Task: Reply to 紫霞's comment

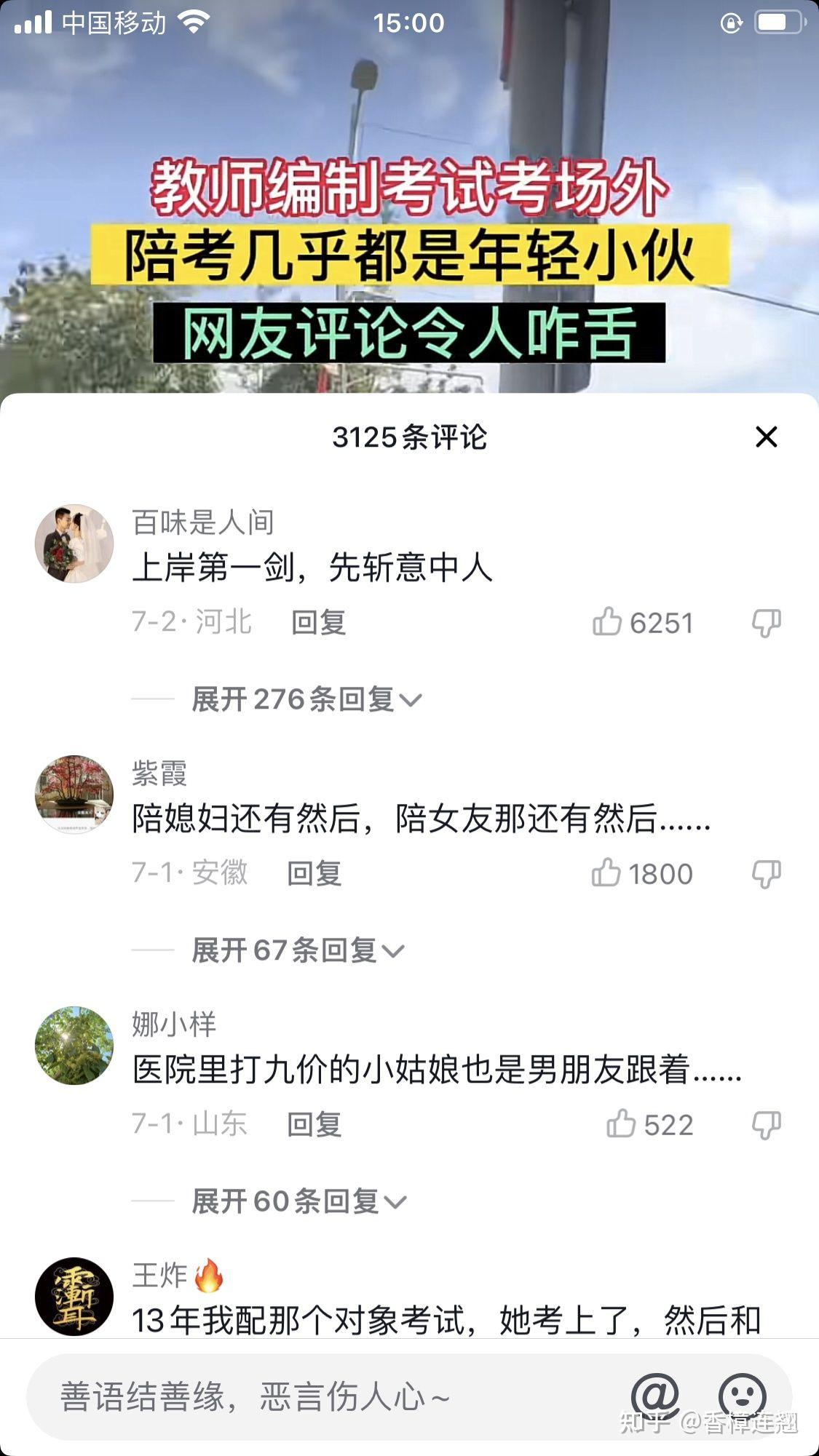Action: (314, 873)
